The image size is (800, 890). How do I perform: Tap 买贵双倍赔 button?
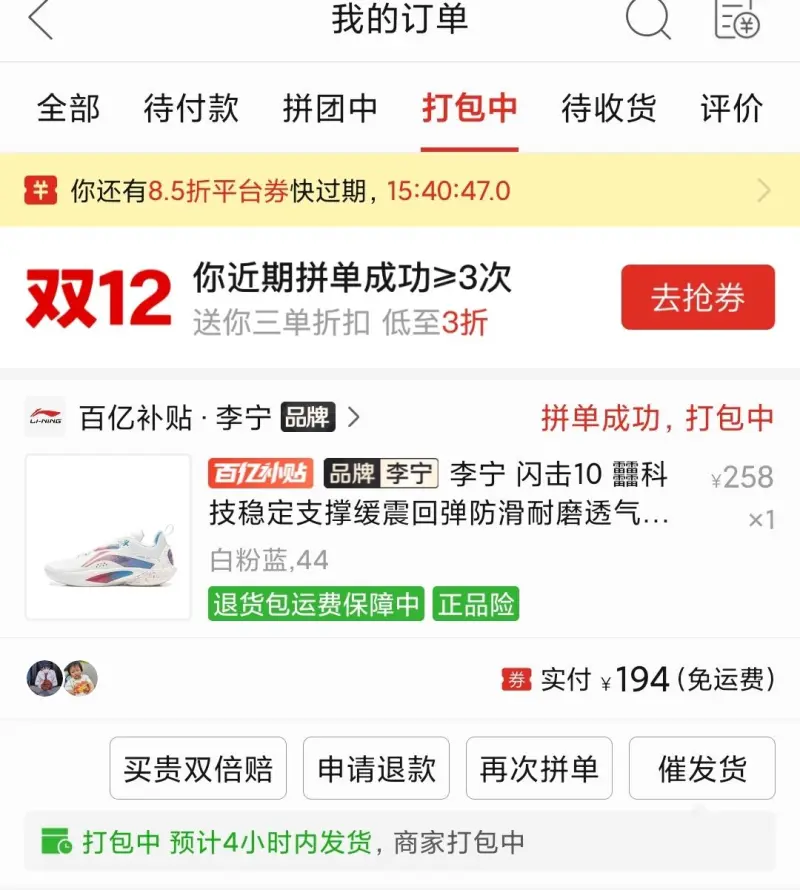(198, 768)
